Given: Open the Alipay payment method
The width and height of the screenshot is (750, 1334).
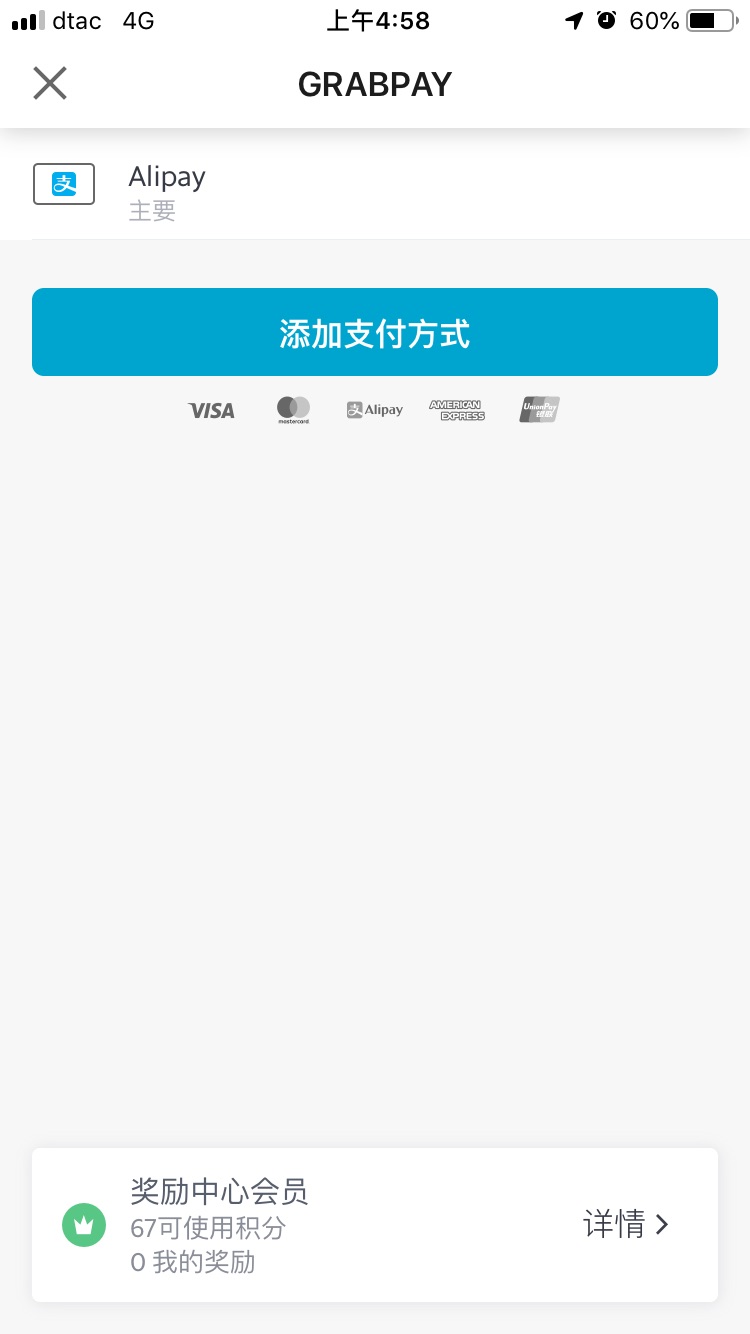Looking at the screenshot, I should coord(375,190).
